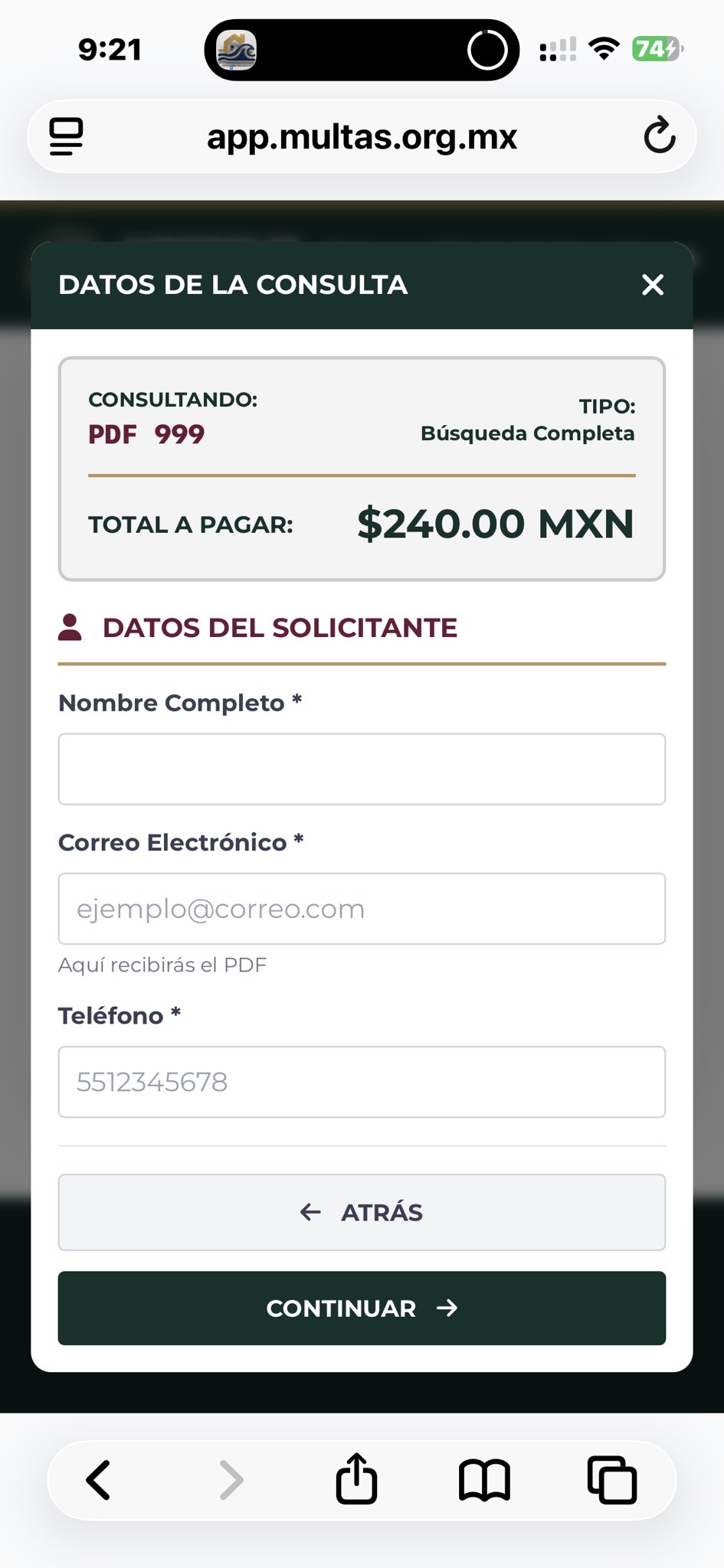This screenshot has width=724, height=1568.
Task: Tap the Teléfono number field
Action: tap(362, 1082)
